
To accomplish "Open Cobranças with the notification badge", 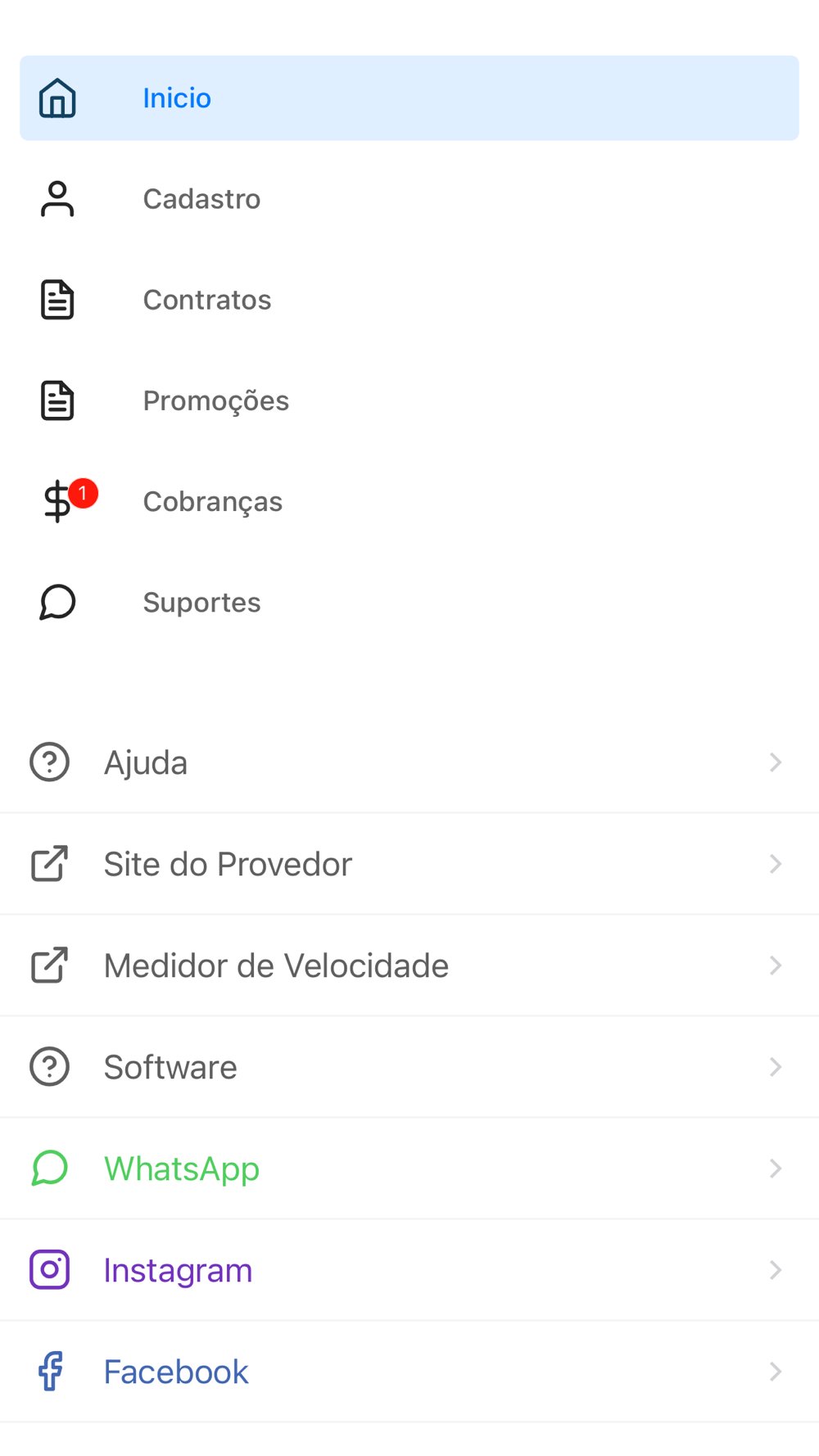I will tap(409, 501).
